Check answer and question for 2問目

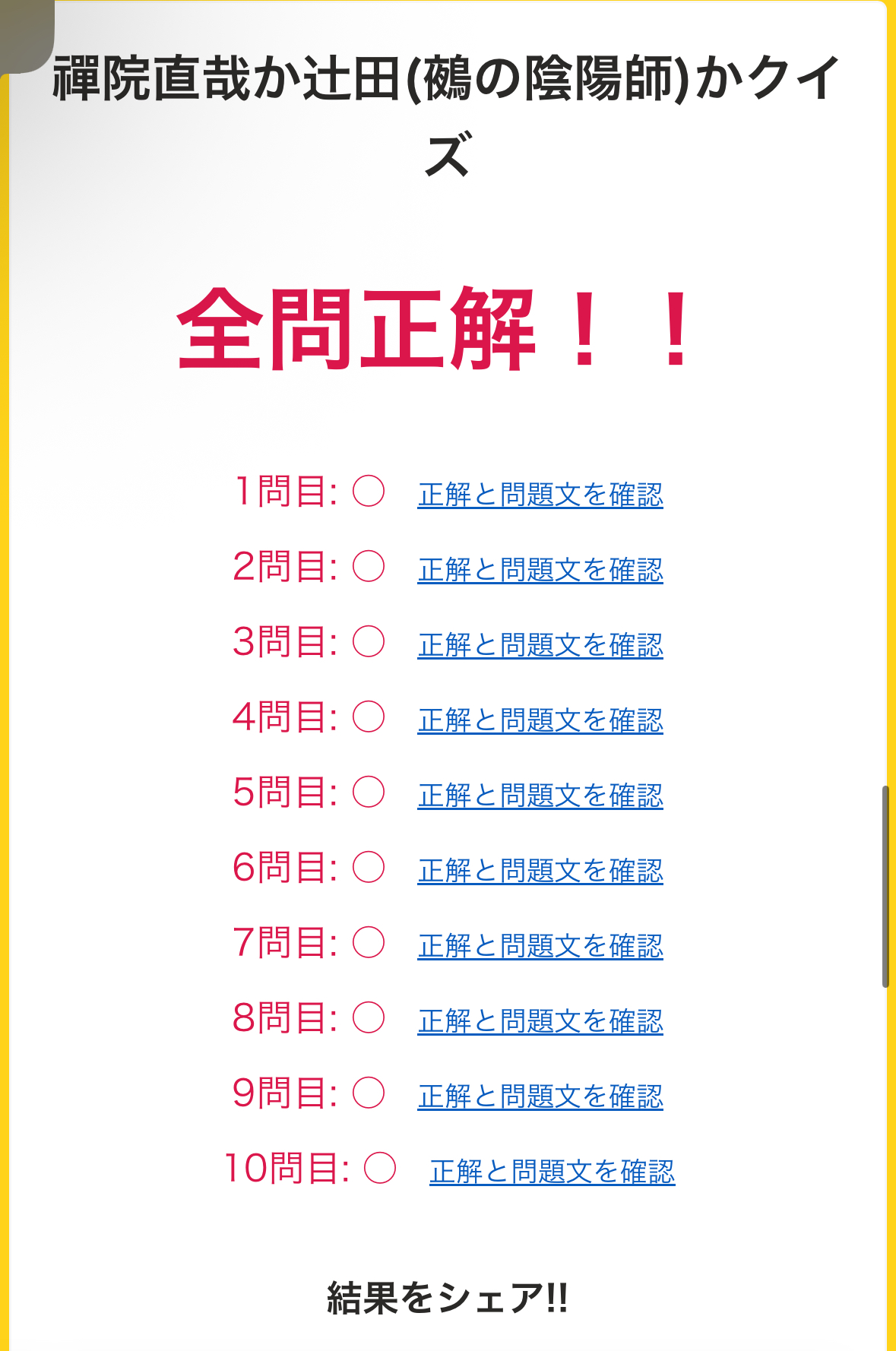[x=540, y=570]
